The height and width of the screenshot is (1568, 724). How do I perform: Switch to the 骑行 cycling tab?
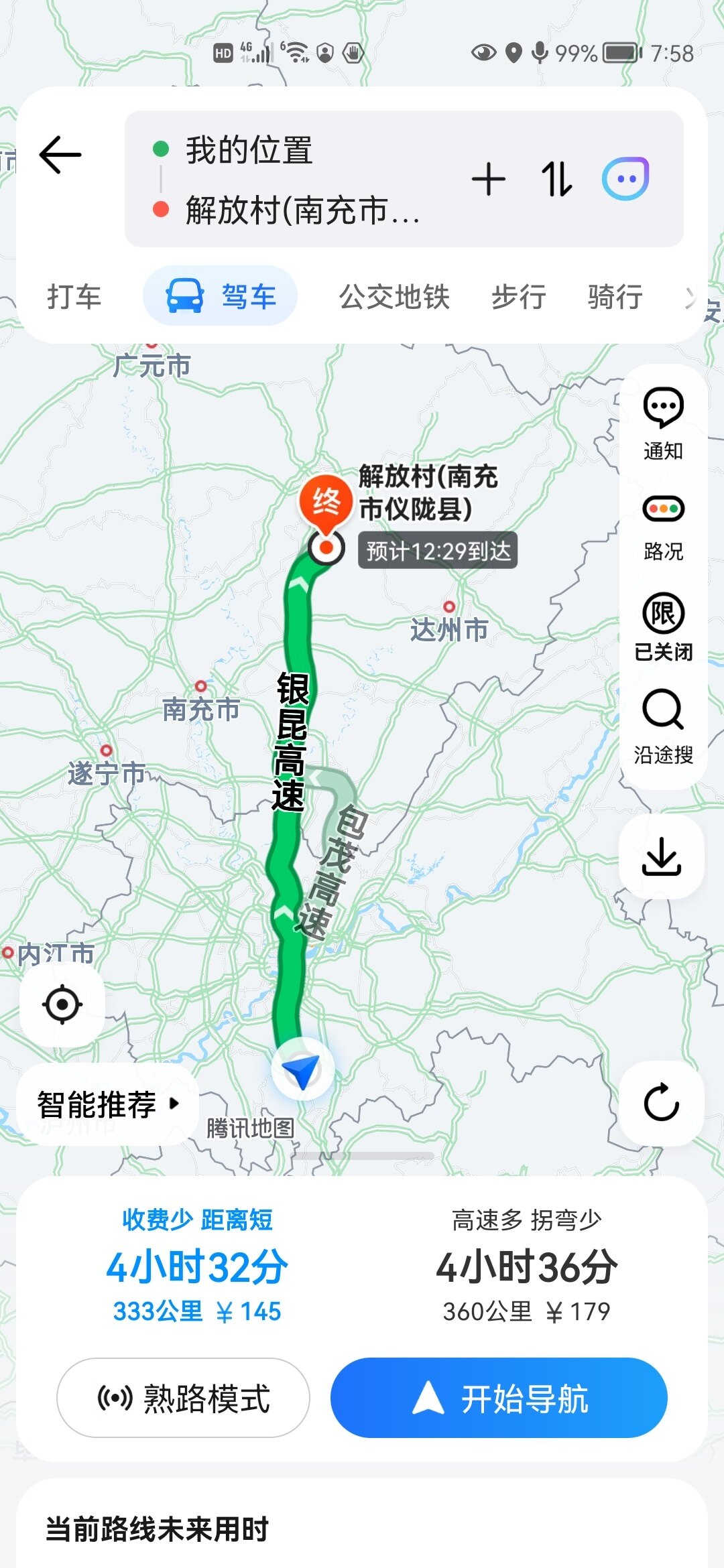615,296
